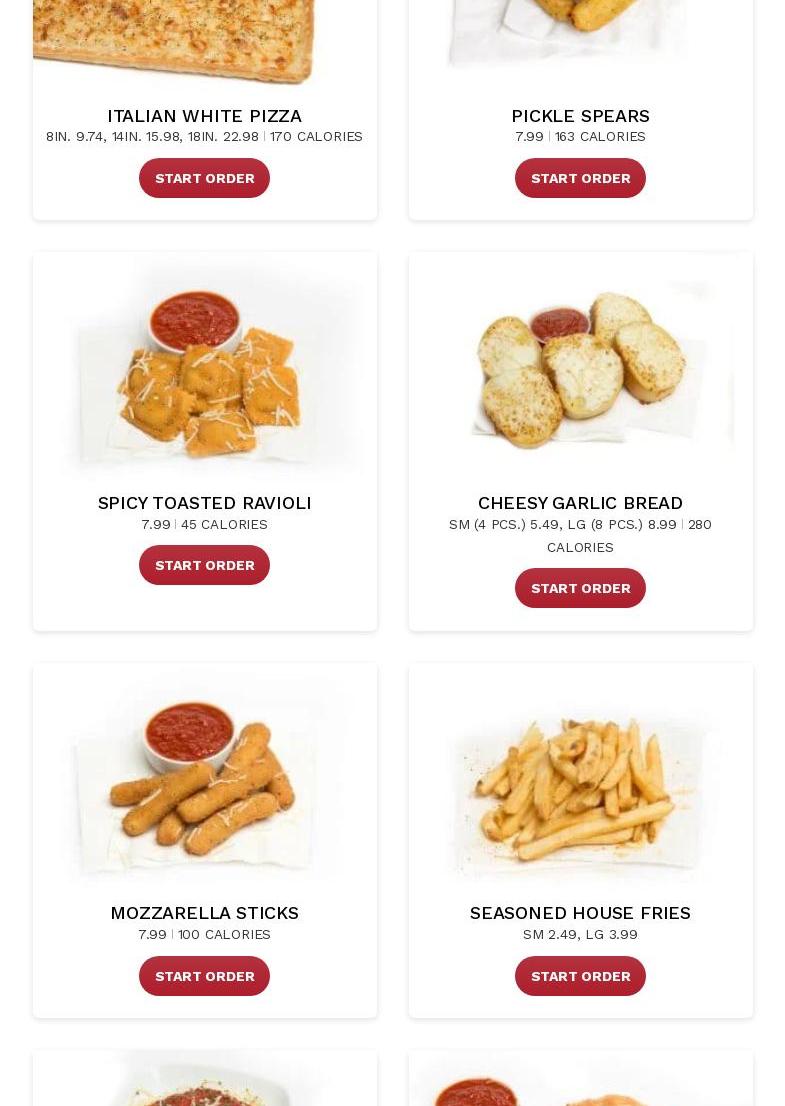This screenshot has width=785, height=1106.
Task: Start order for Mozzarella Sticks
Action: click(x=204, y=976)
